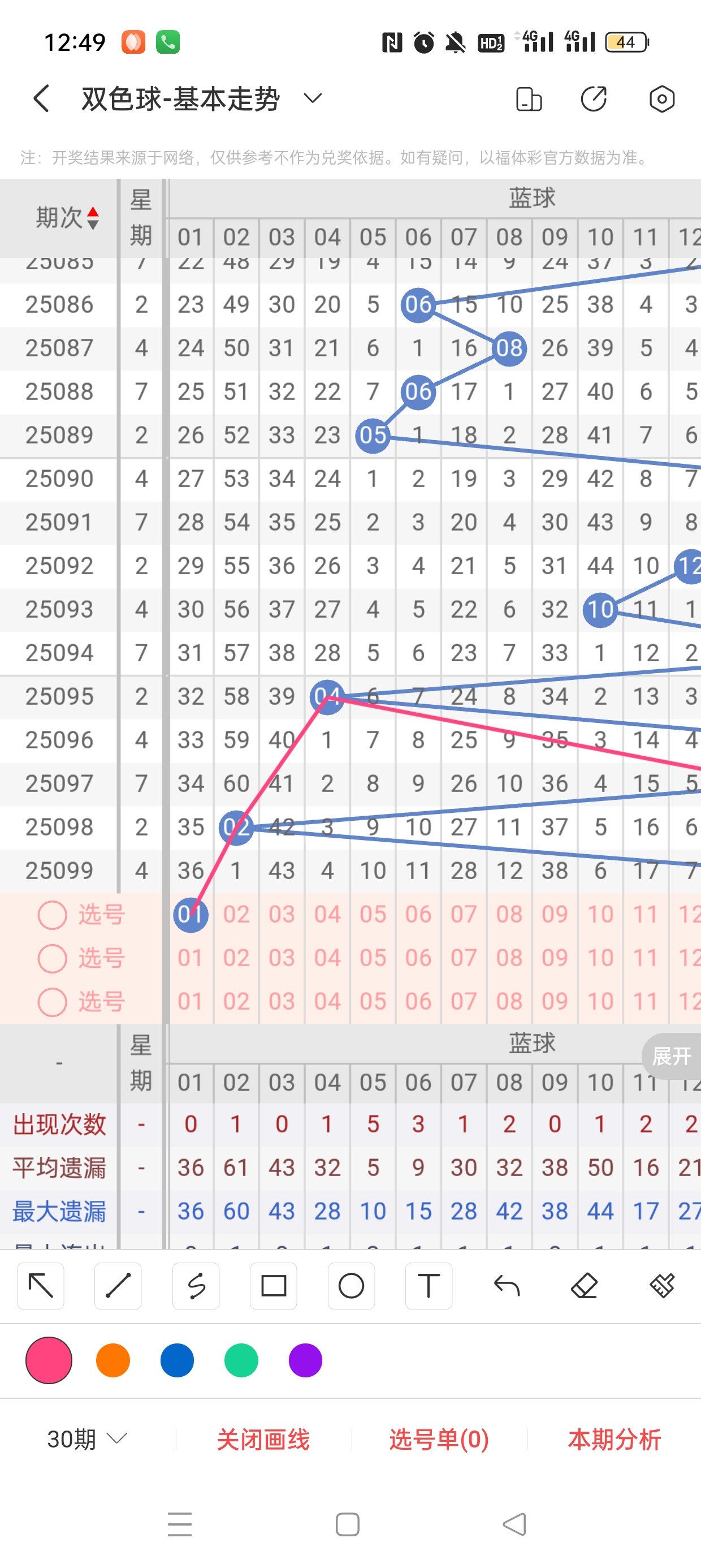Pick the eraser tool
This screenshot has width=701, height=1568.
(584, 1286)
